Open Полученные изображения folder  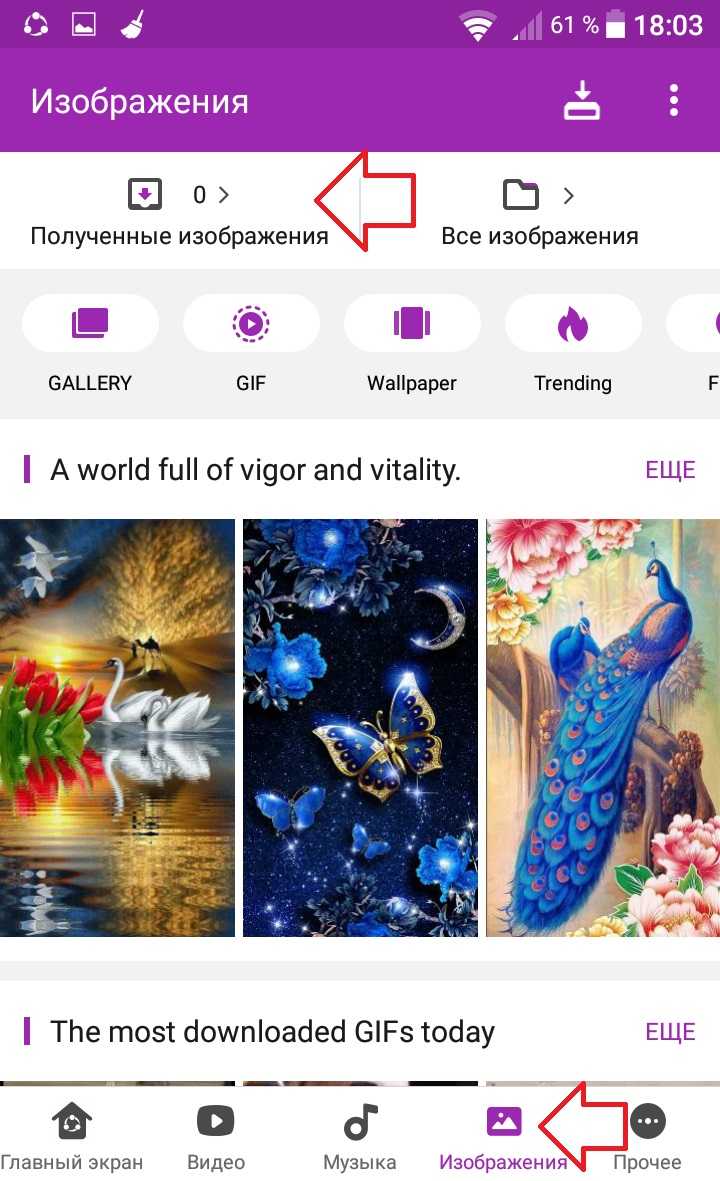[180, 212]
